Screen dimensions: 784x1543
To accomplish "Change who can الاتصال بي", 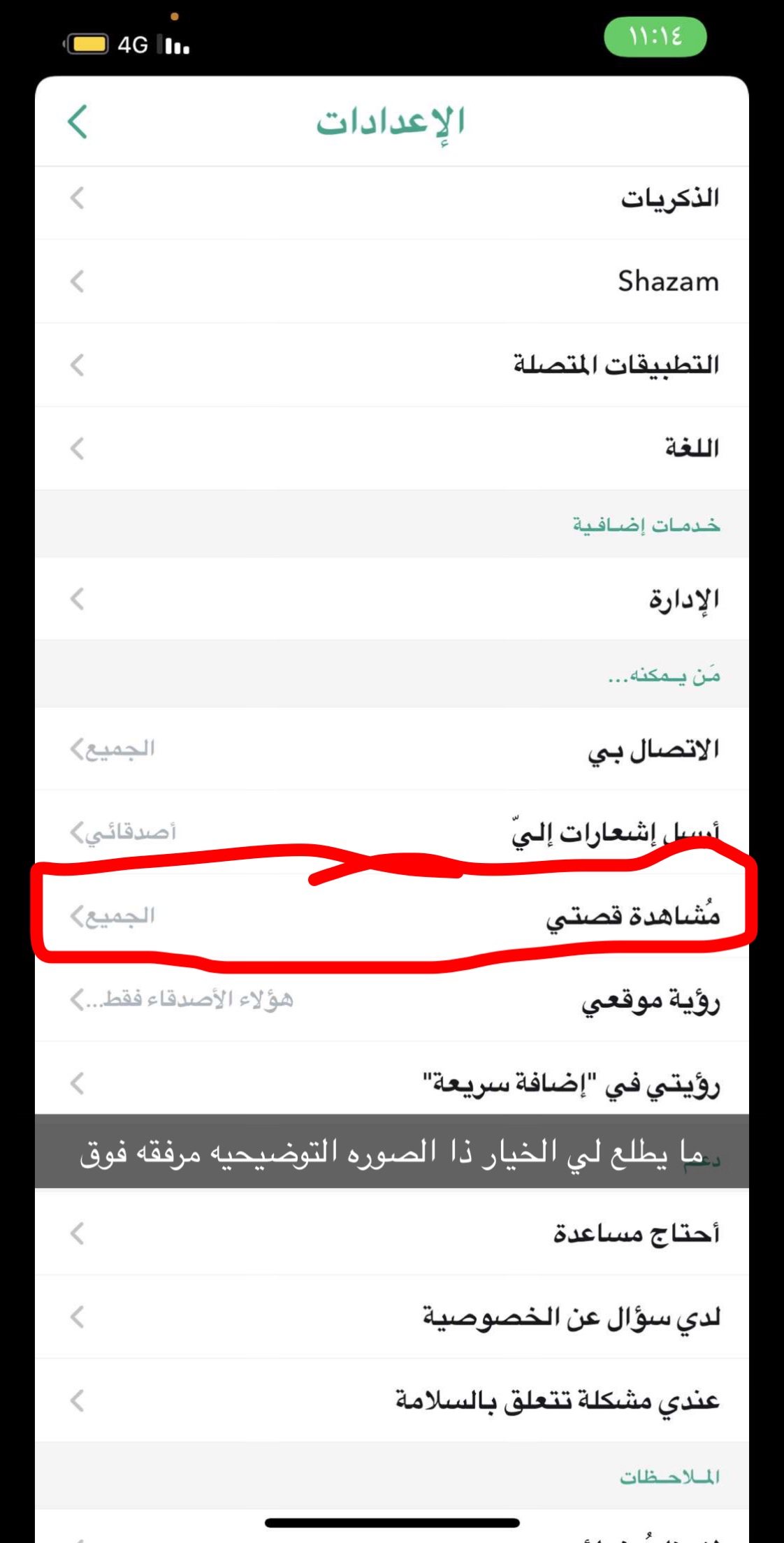I will tap(391, 749).
